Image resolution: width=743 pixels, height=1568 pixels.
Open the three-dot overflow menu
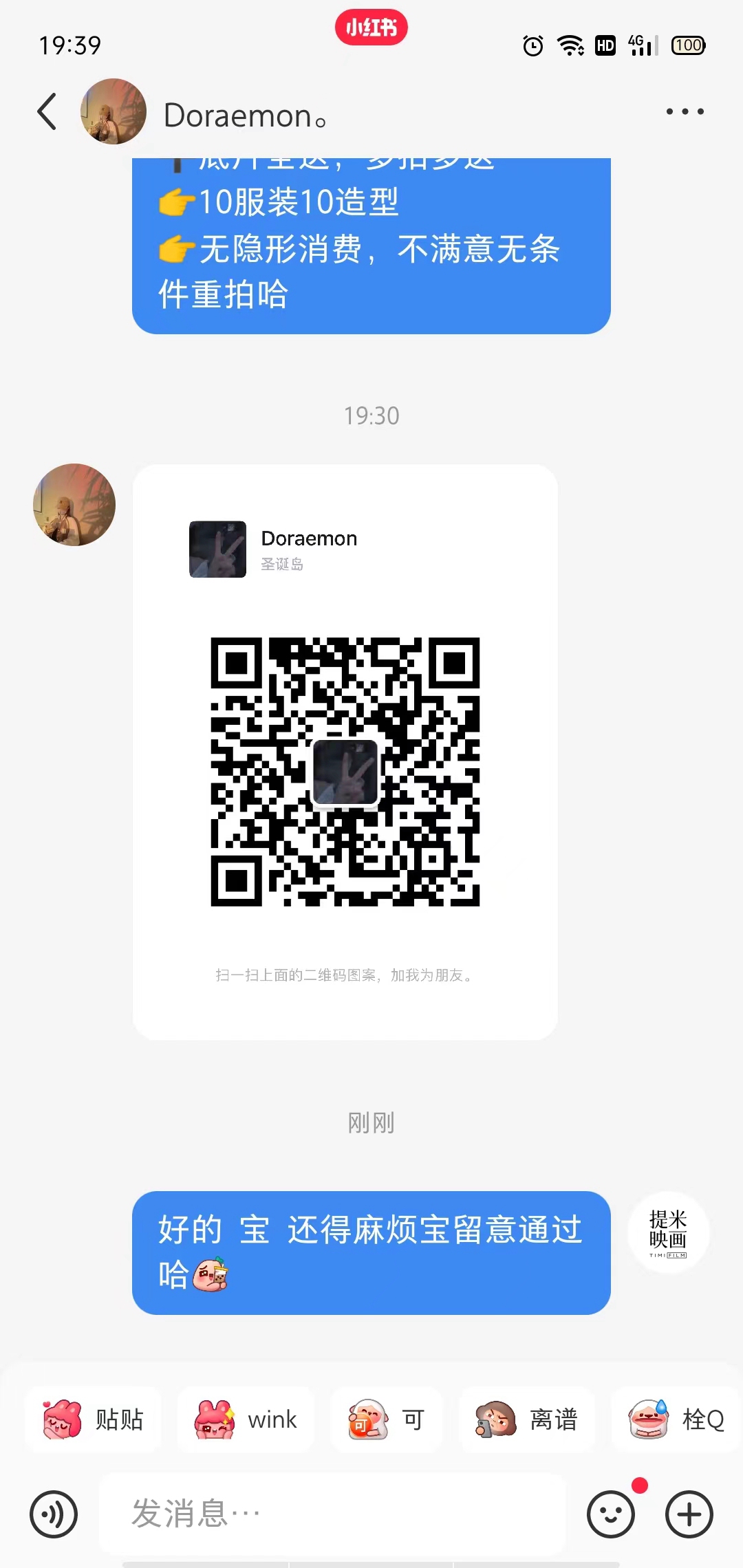(685, 111)
